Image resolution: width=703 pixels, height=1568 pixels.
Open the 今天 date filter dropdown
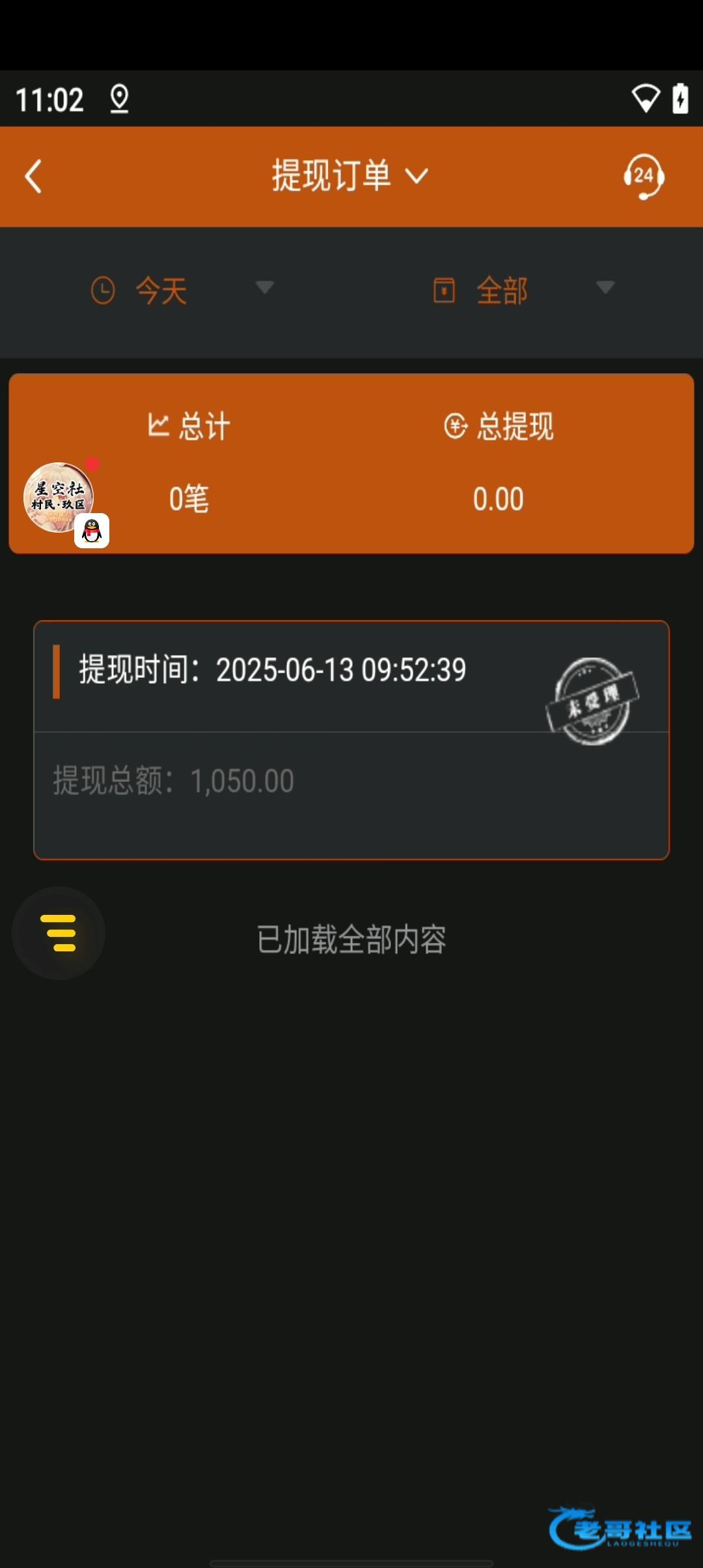tap(182, 290)
